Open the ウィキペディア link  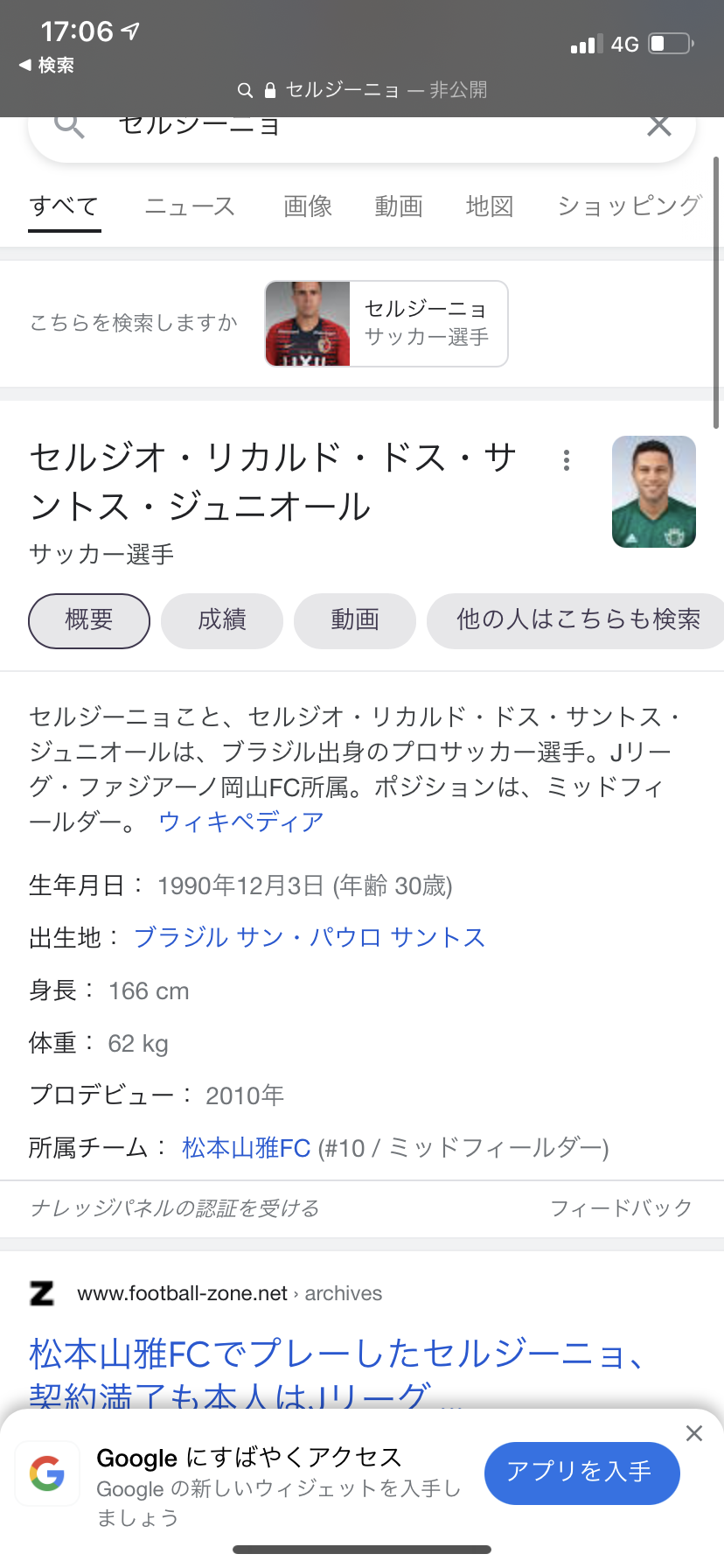241,822
